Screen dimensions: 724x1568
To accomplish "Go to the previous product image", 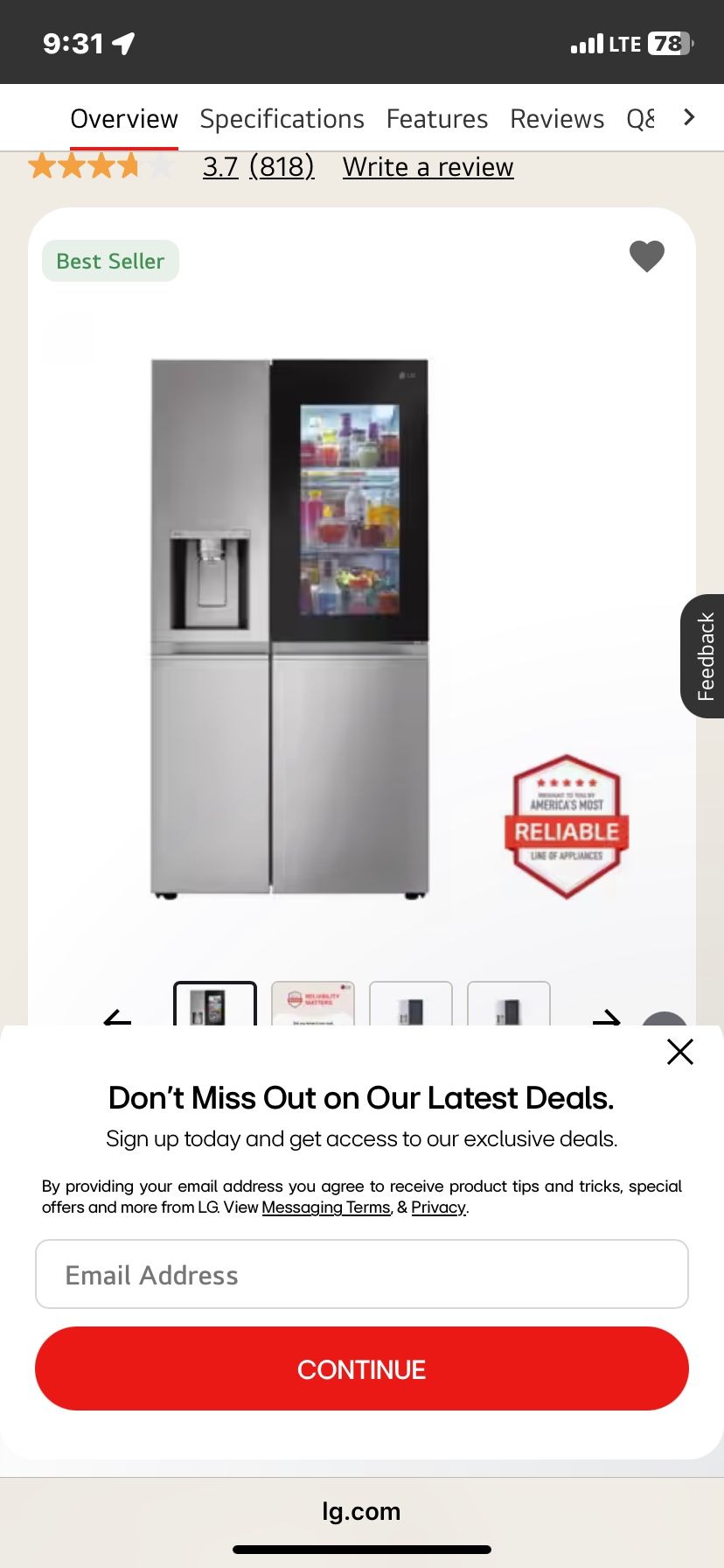I will (x=117, y=1018).
